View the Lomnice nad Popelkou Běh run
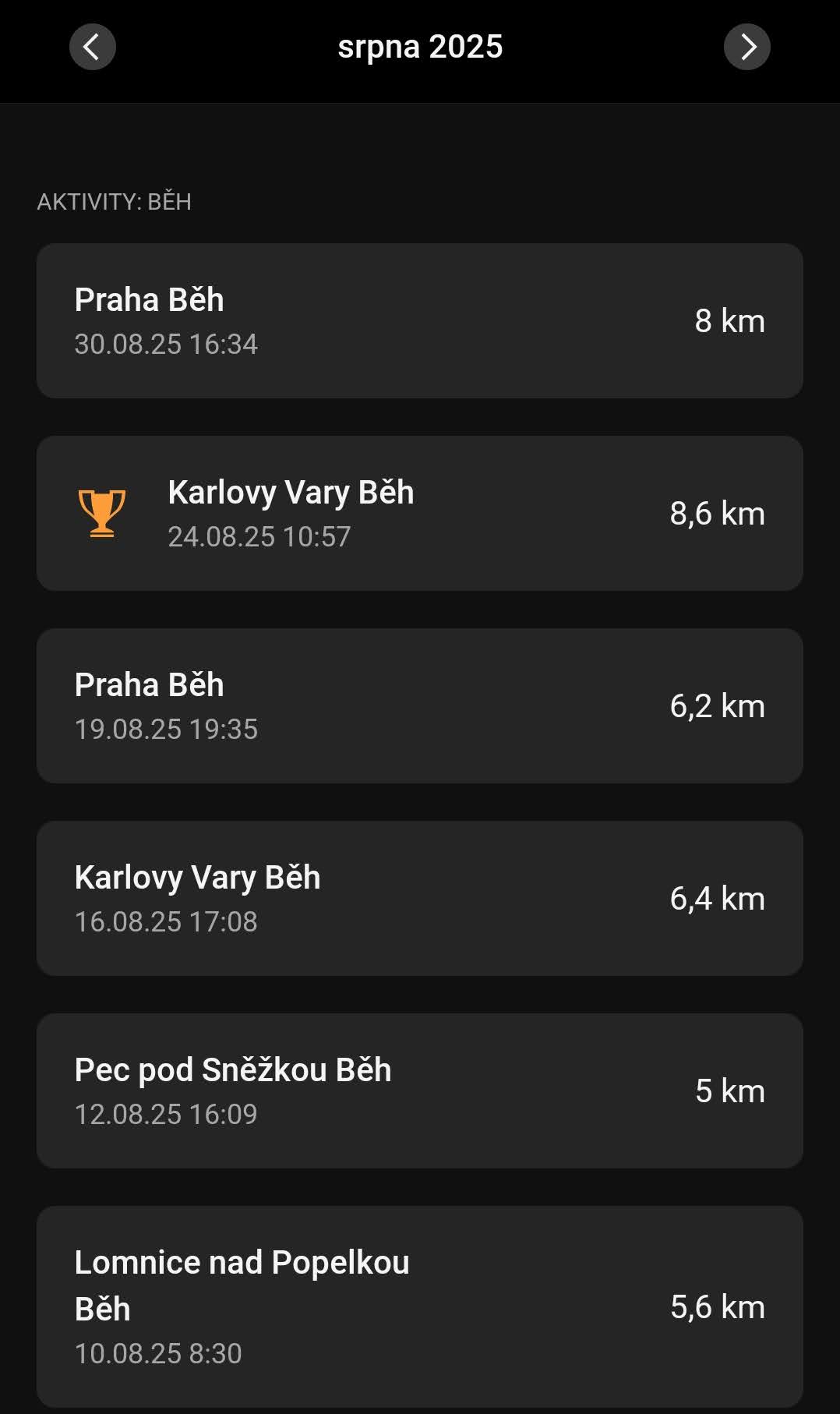This screenshot has width=840, height=1414. coord(419,1306)
